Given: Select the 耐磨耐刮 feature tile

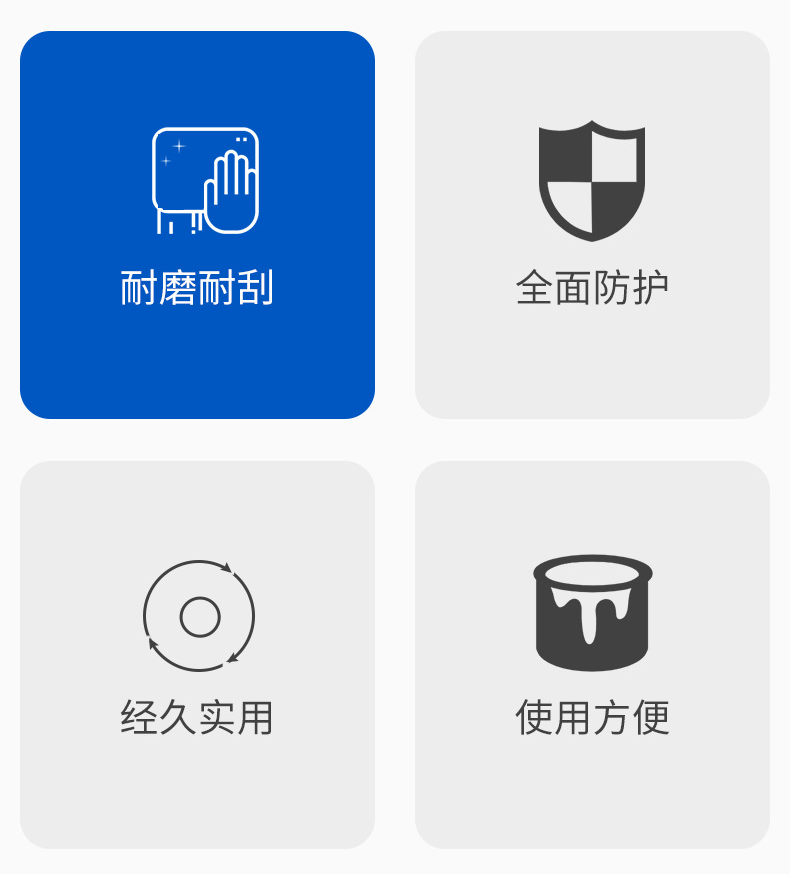Looking at the screenshot, I should (197, 225).
